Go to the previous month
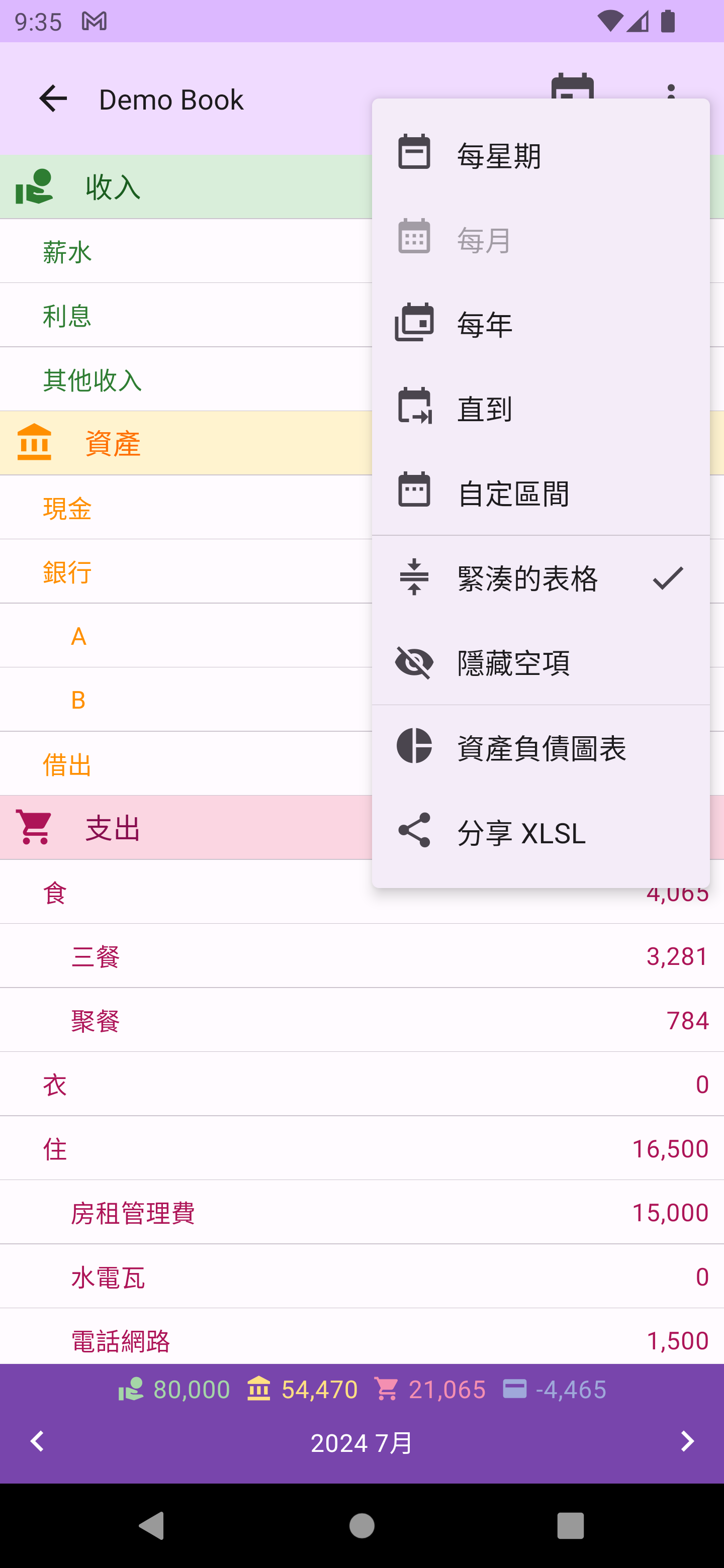Image resolution: width=724 pixels, height=1568 pixels. [37, 1441]
